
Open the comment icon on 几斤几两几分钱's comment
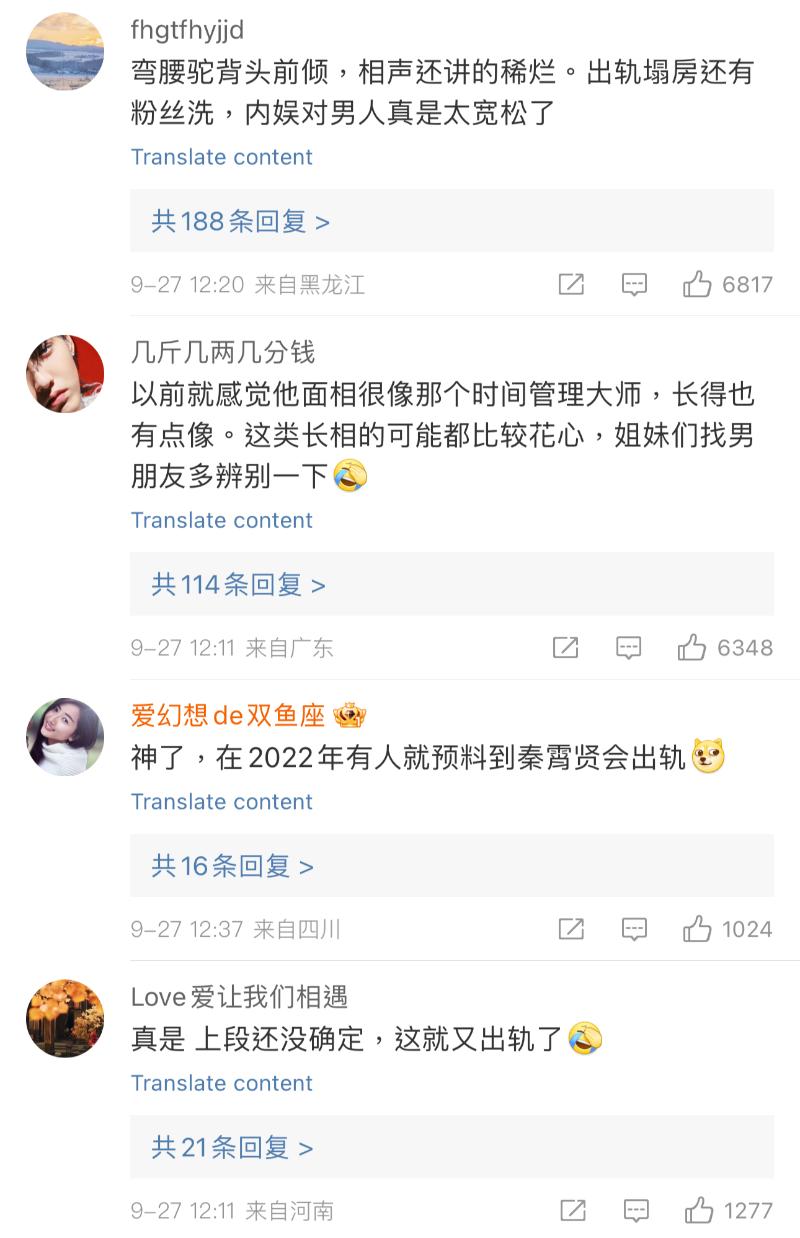tap(628, 648)
